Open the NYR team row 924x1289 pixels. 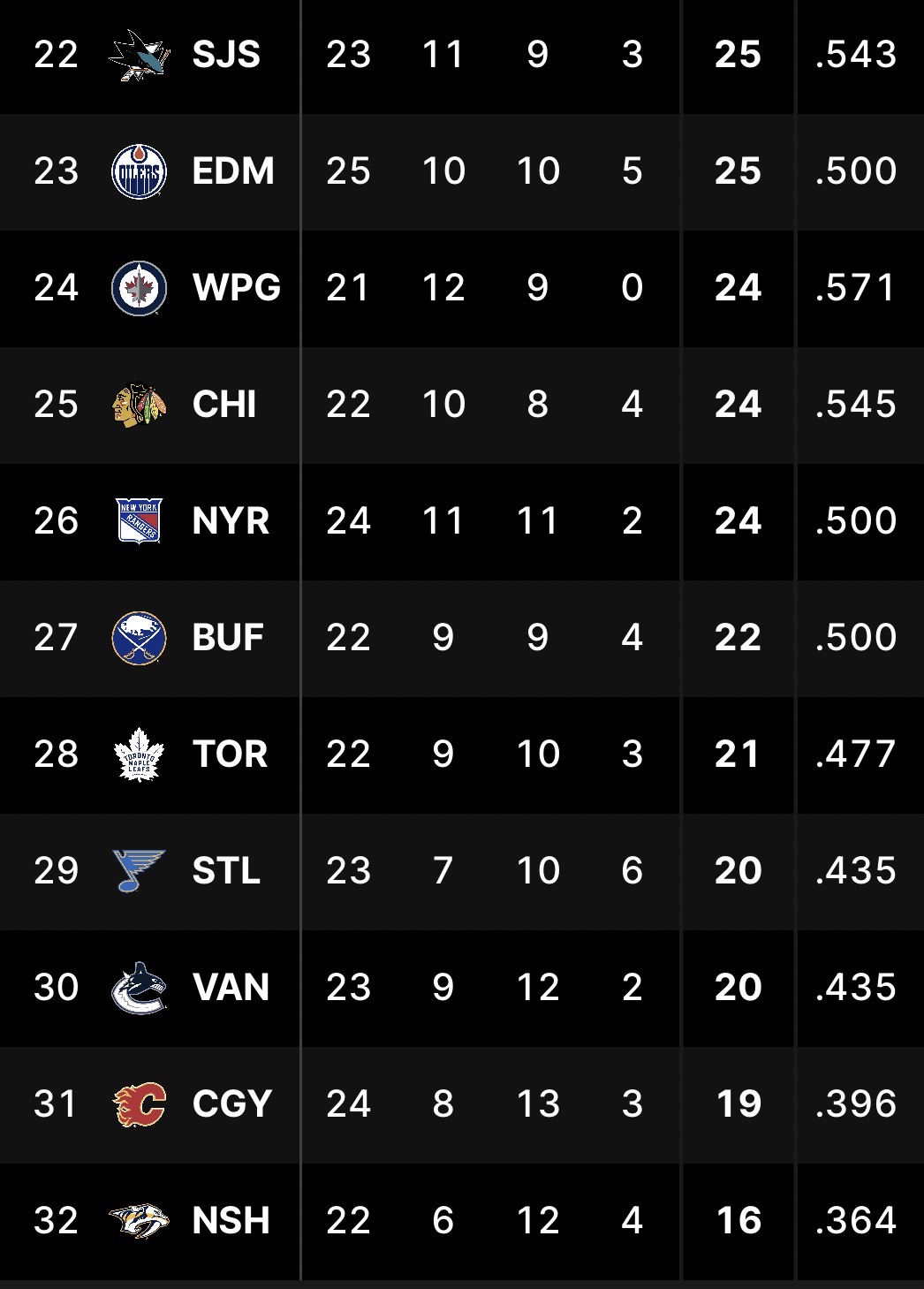(x=231, y=521)
